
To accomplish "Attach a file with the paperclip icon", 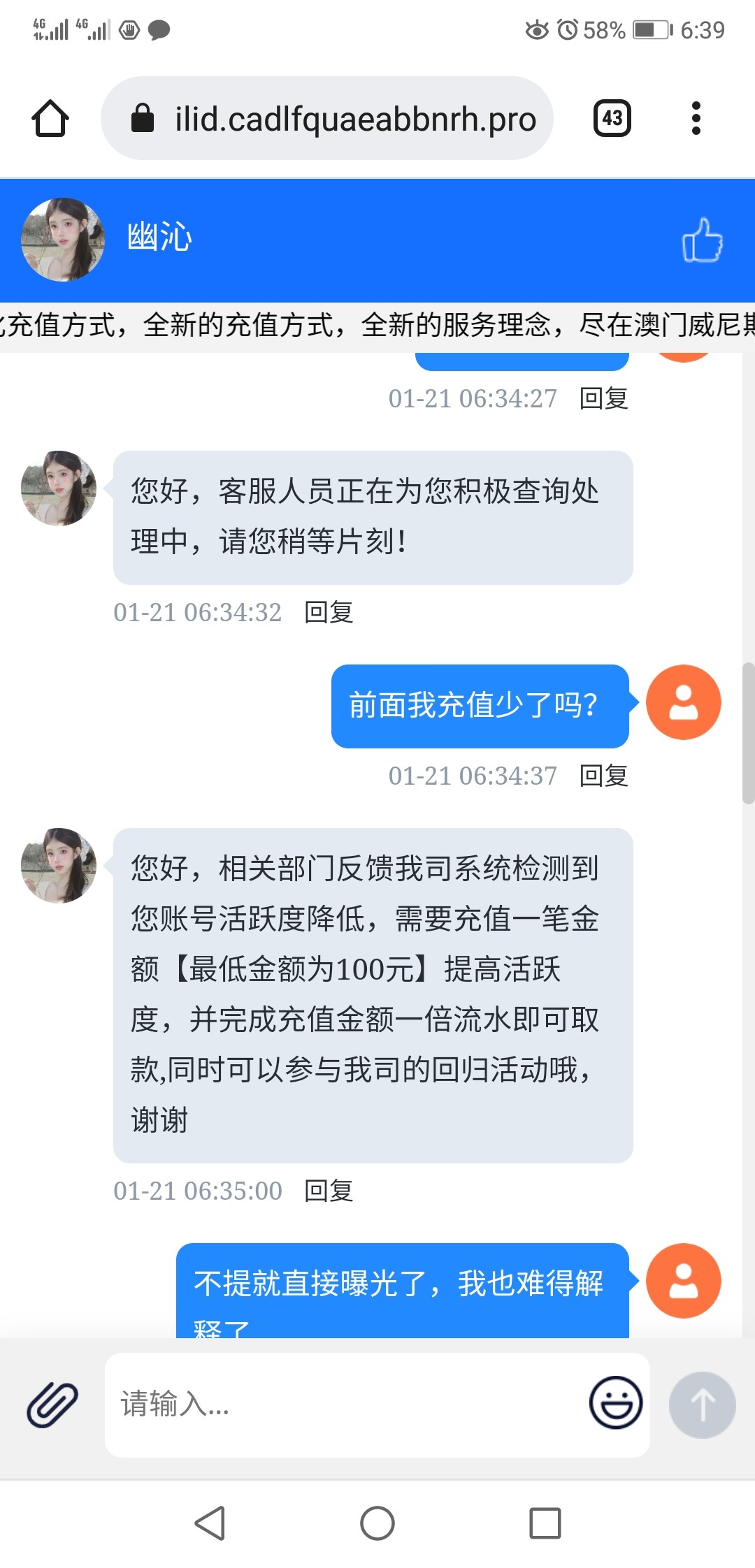I will pyautogui.click(x=52, y=1404).
